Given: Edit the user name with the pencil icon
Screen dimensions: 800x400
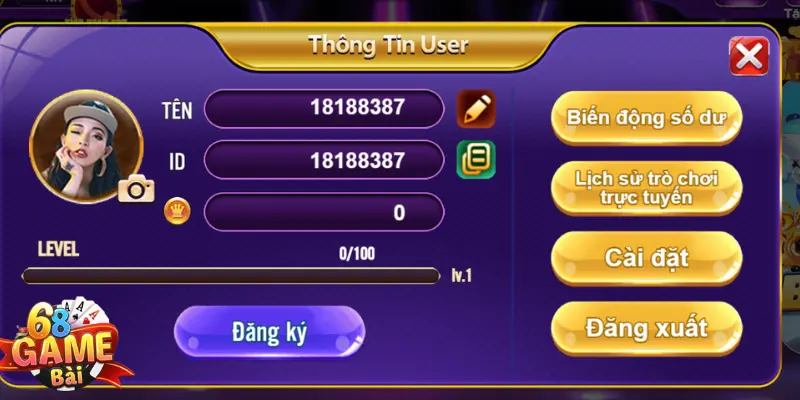Looking at the screenshot, I should click(476, 108).
